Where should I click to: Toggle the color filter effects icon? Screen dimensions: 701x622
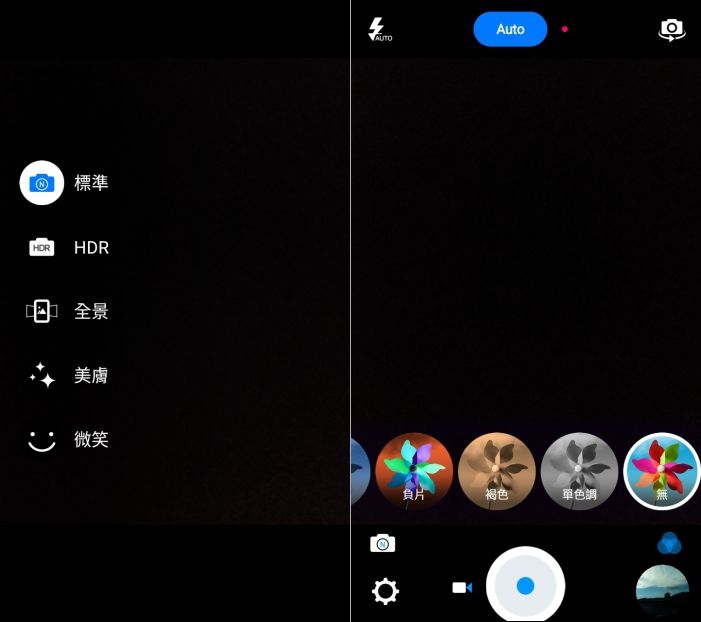(x=669, y=543)
